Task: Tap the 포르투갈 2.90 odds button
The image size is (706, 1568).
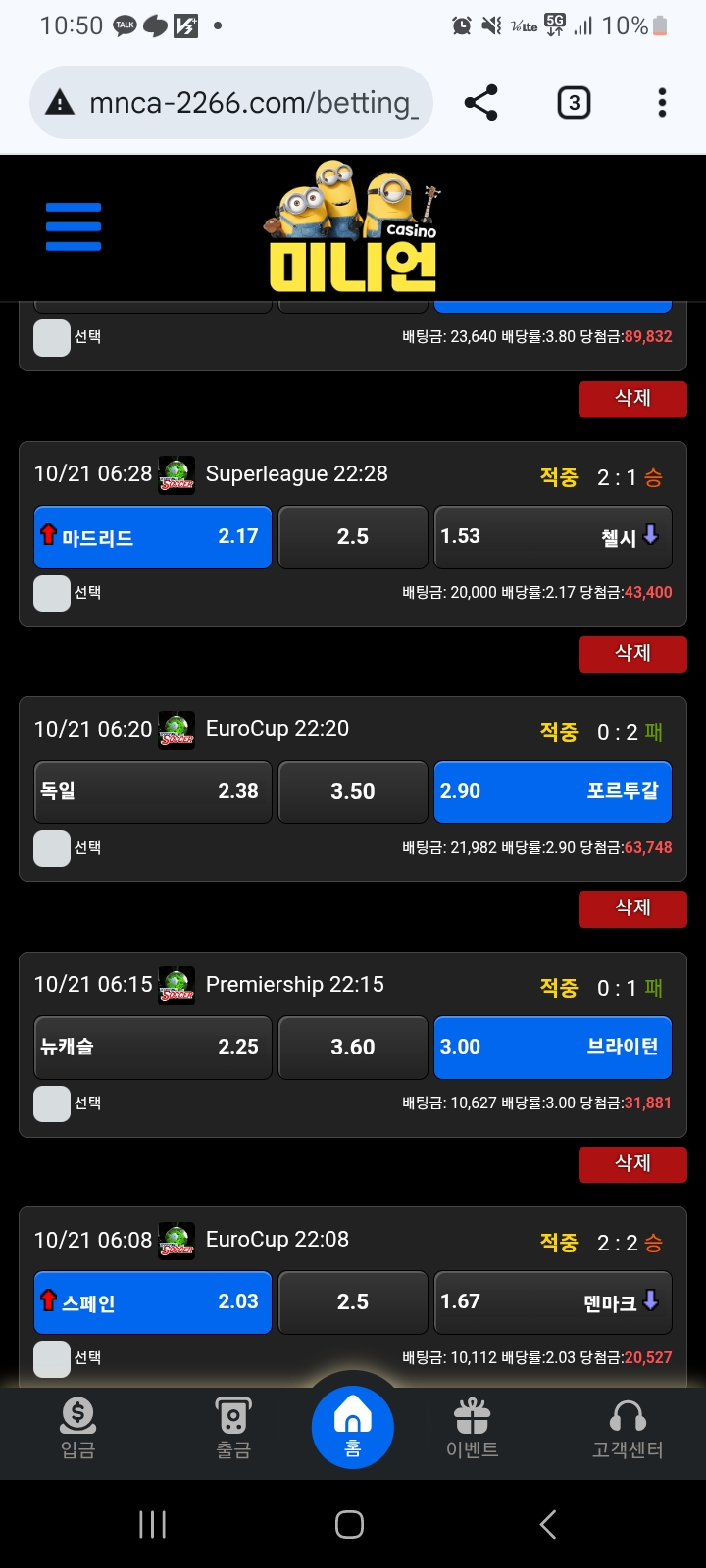Action: [553, 792]
